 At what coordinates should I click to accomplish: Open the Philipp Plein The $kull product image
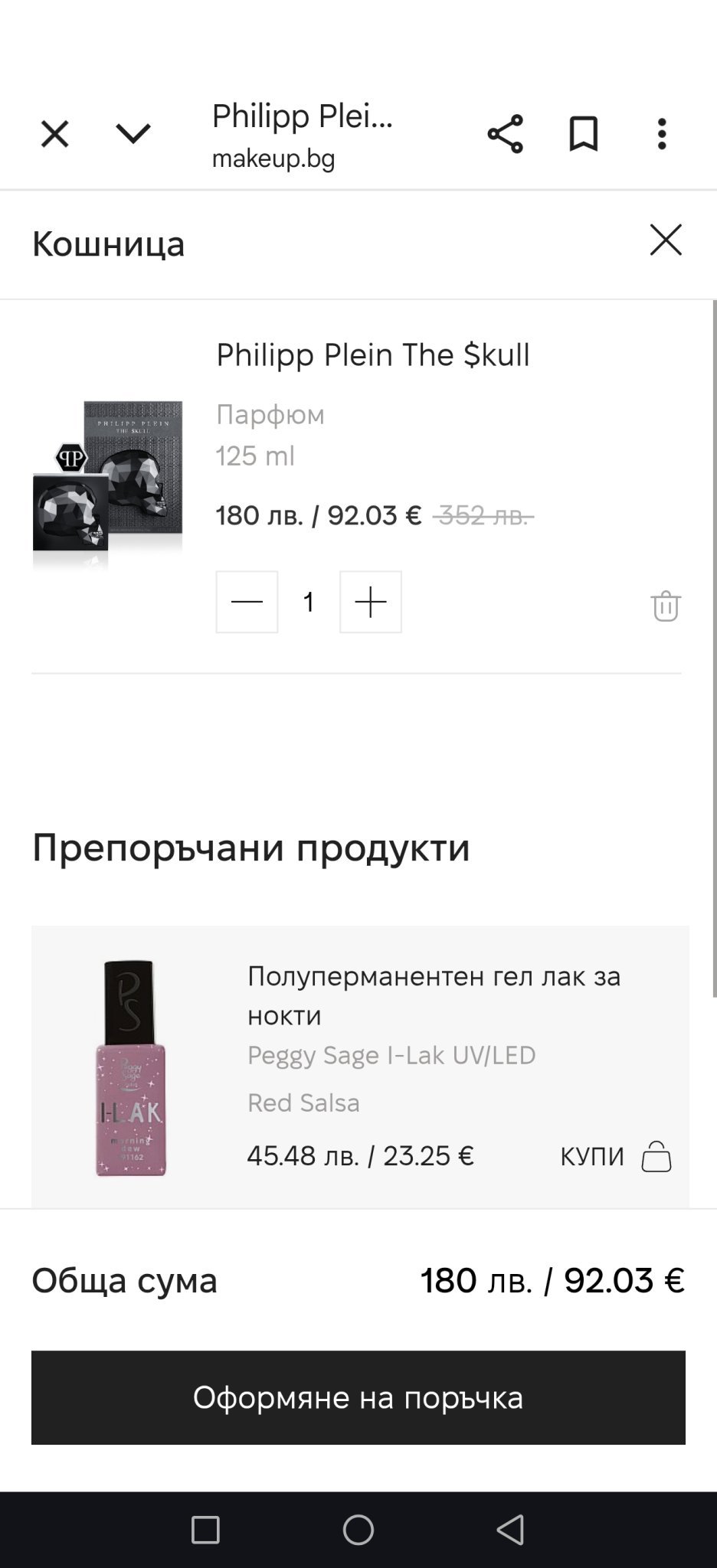(108, 484)
